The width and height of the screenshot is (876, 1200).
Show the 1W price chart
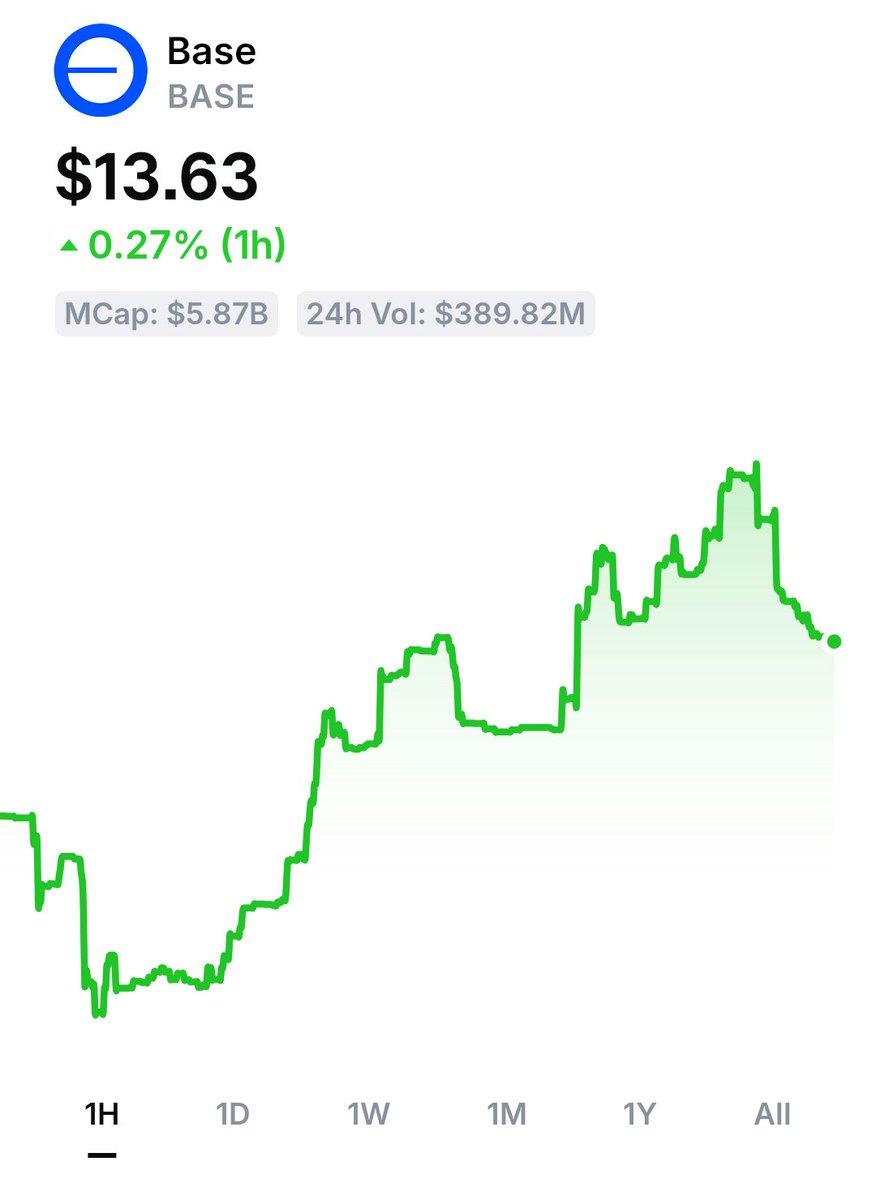(x=368, y=1114)
